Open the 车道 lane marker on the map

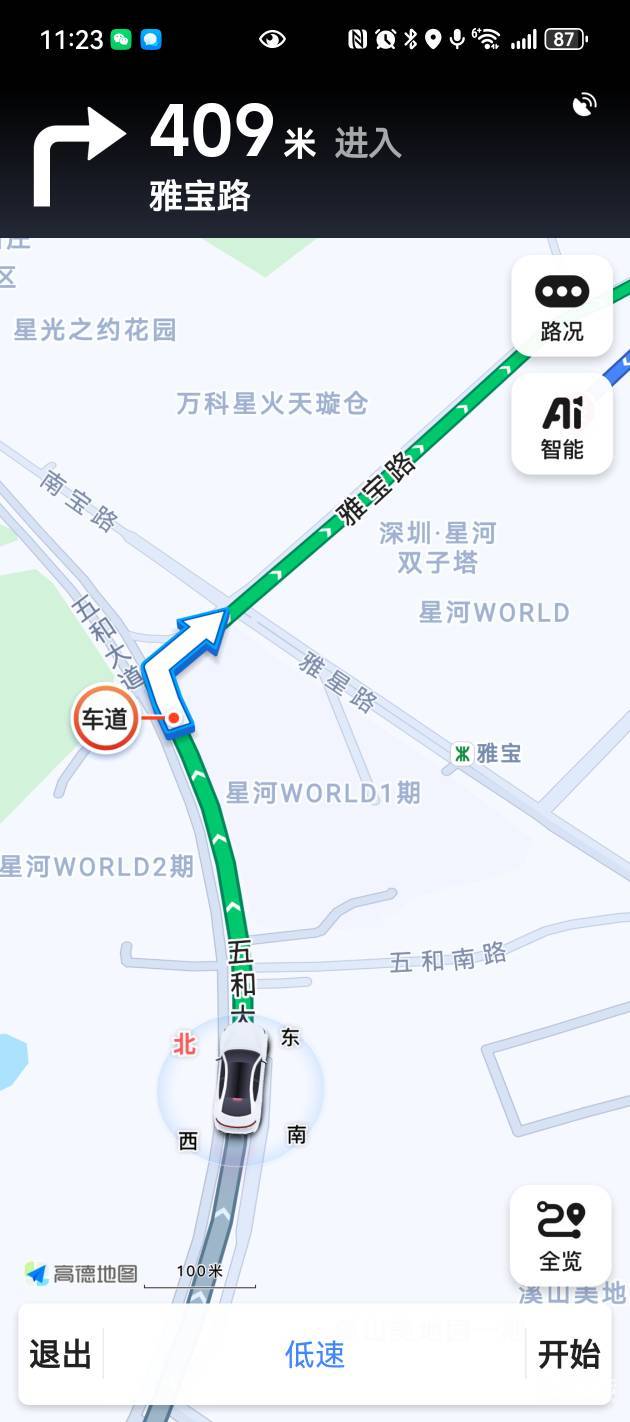[x=105, y=718]
